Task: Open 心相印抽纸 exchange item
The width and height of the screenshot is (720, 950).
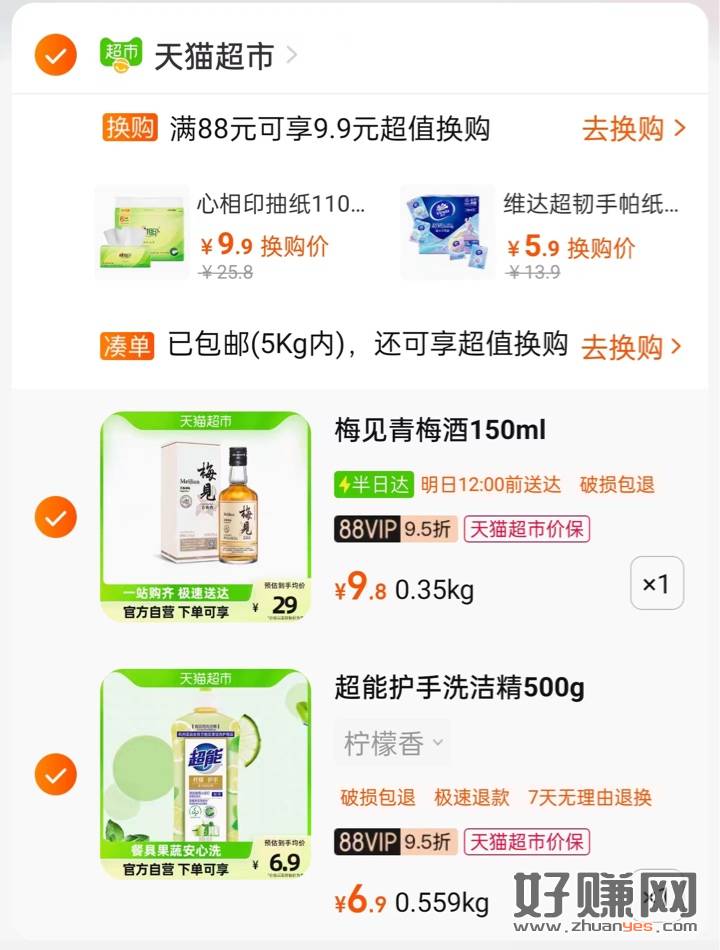Action: coord(232,232)
